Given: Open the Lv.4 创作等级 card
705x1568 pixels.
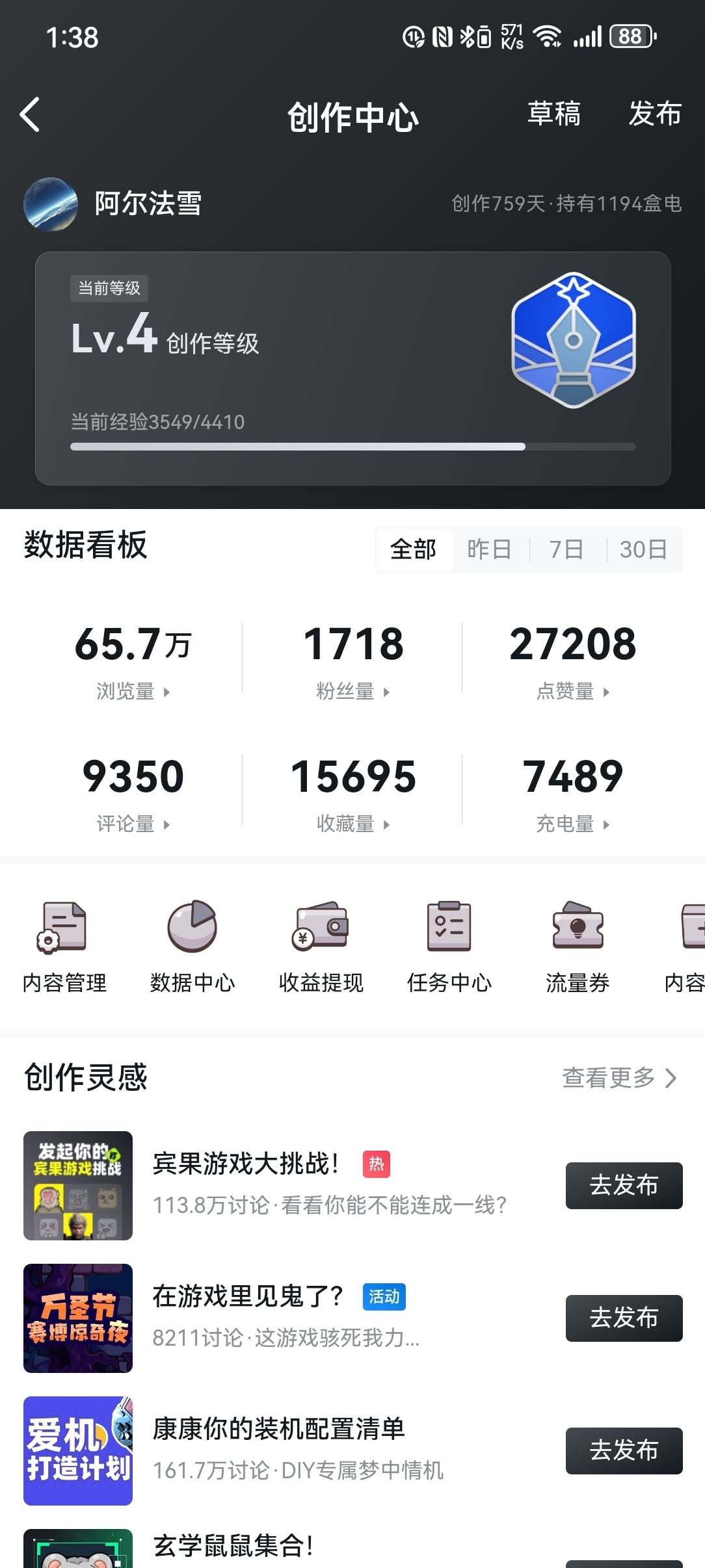Looking at the screenshot, I should [352, 368].
